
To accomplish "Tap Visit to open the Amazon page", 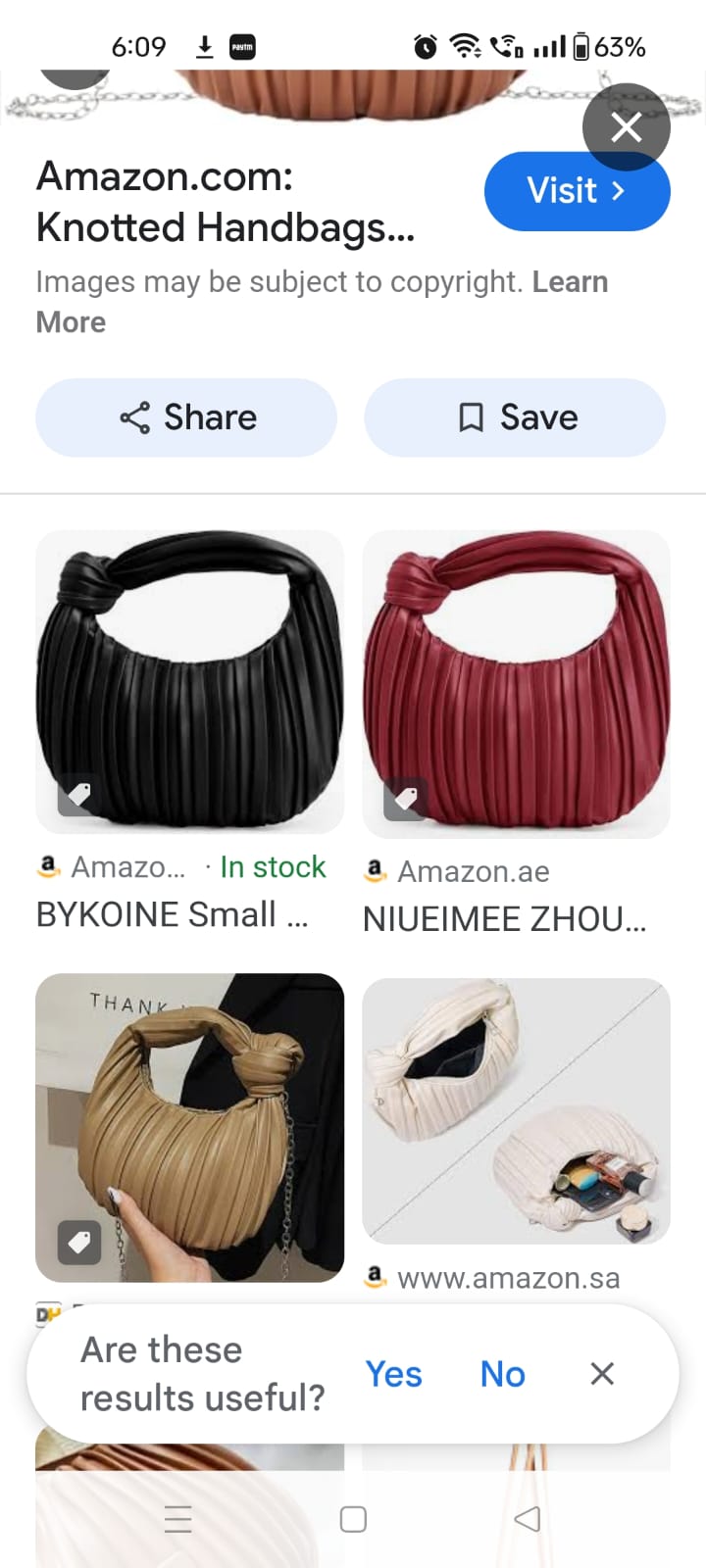I will point(577,191).
